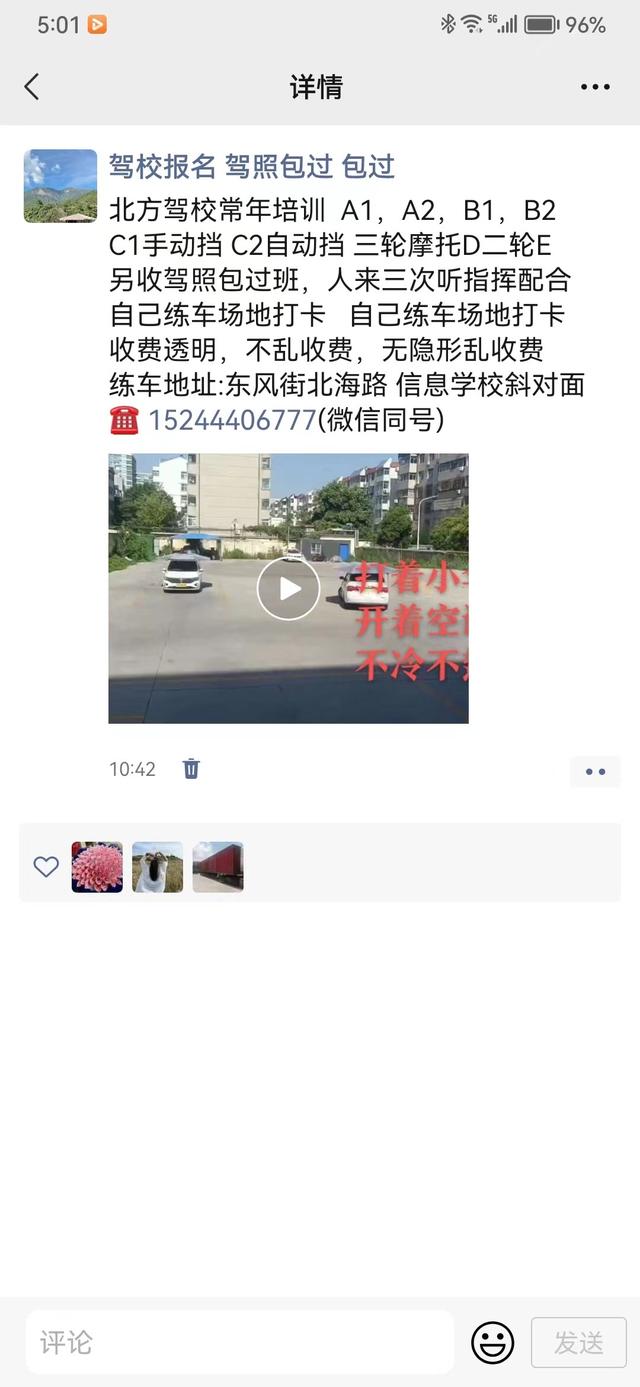Open the poster's mountain profile avatar
Viewport: 640px width, 1387px height.
(x=60, y=186)
